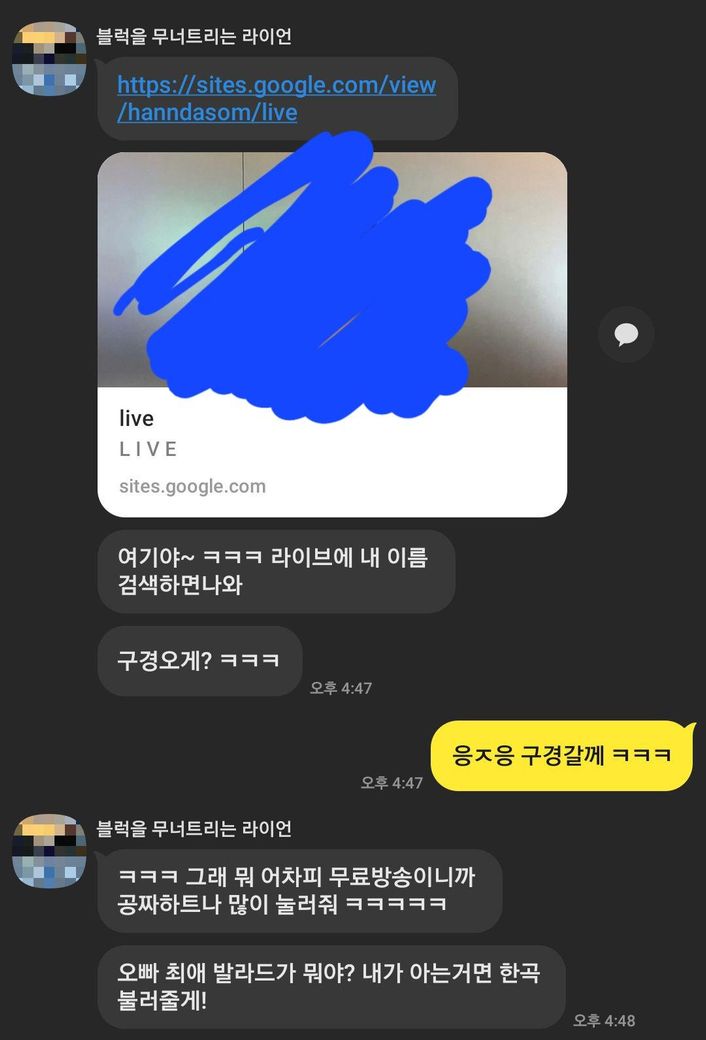
Task: Open the sites.google.com hanndasom live link
Action: pos(276,98)
